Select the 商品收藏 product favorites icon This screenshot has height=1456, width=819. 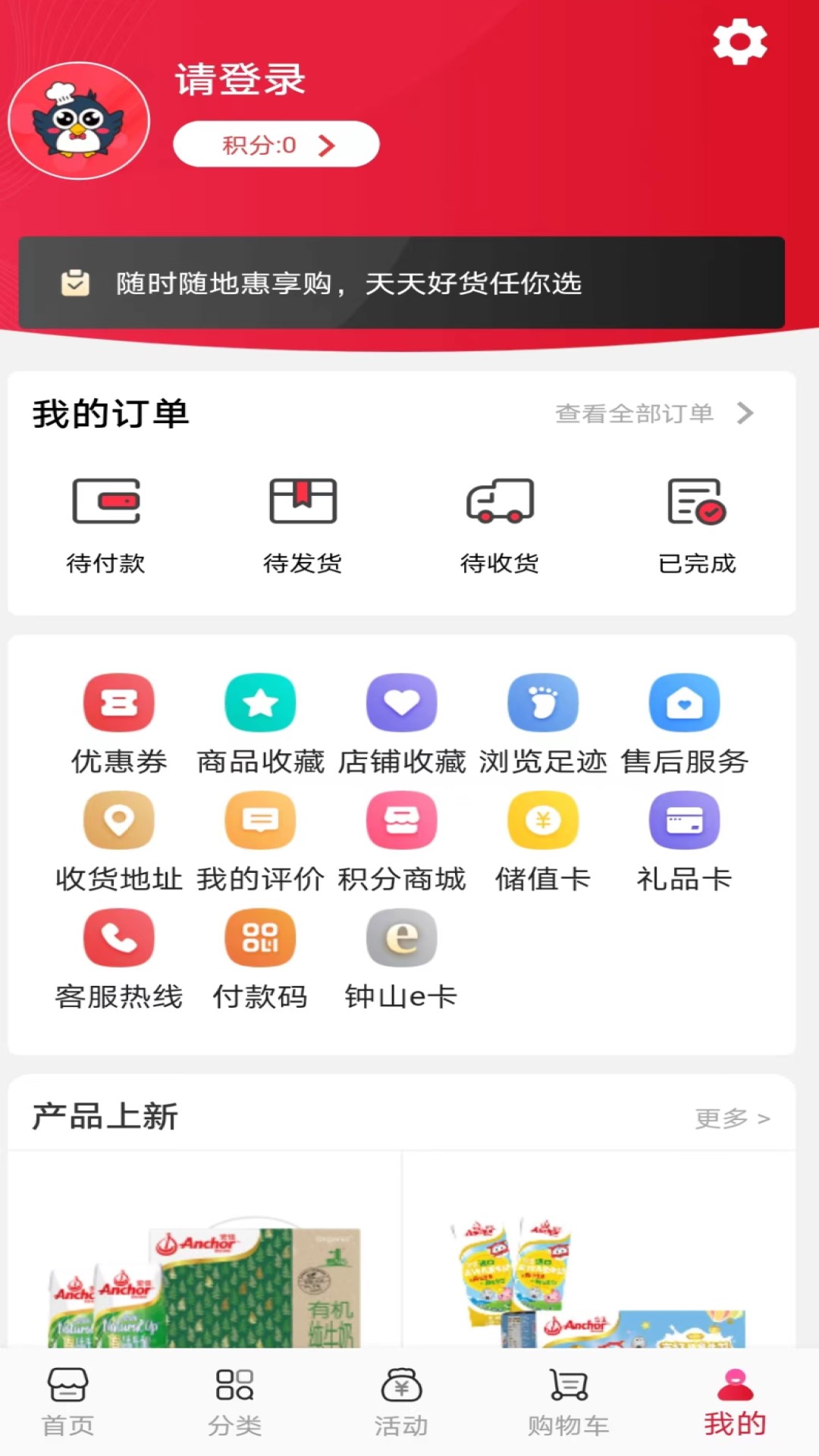pos(259,703)
